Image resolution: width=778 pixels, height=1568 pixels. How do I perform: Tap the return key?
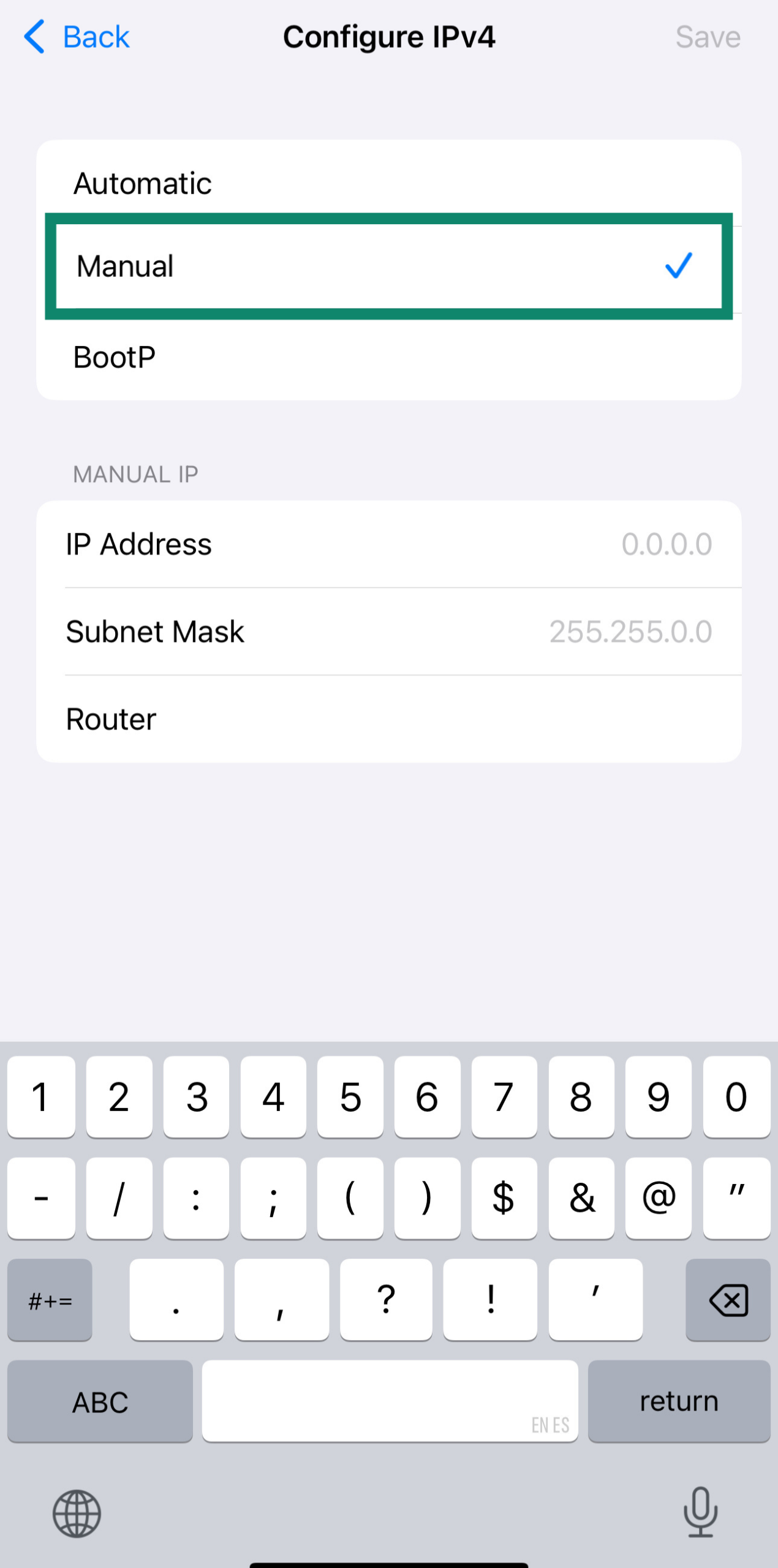coord(679,1401)
